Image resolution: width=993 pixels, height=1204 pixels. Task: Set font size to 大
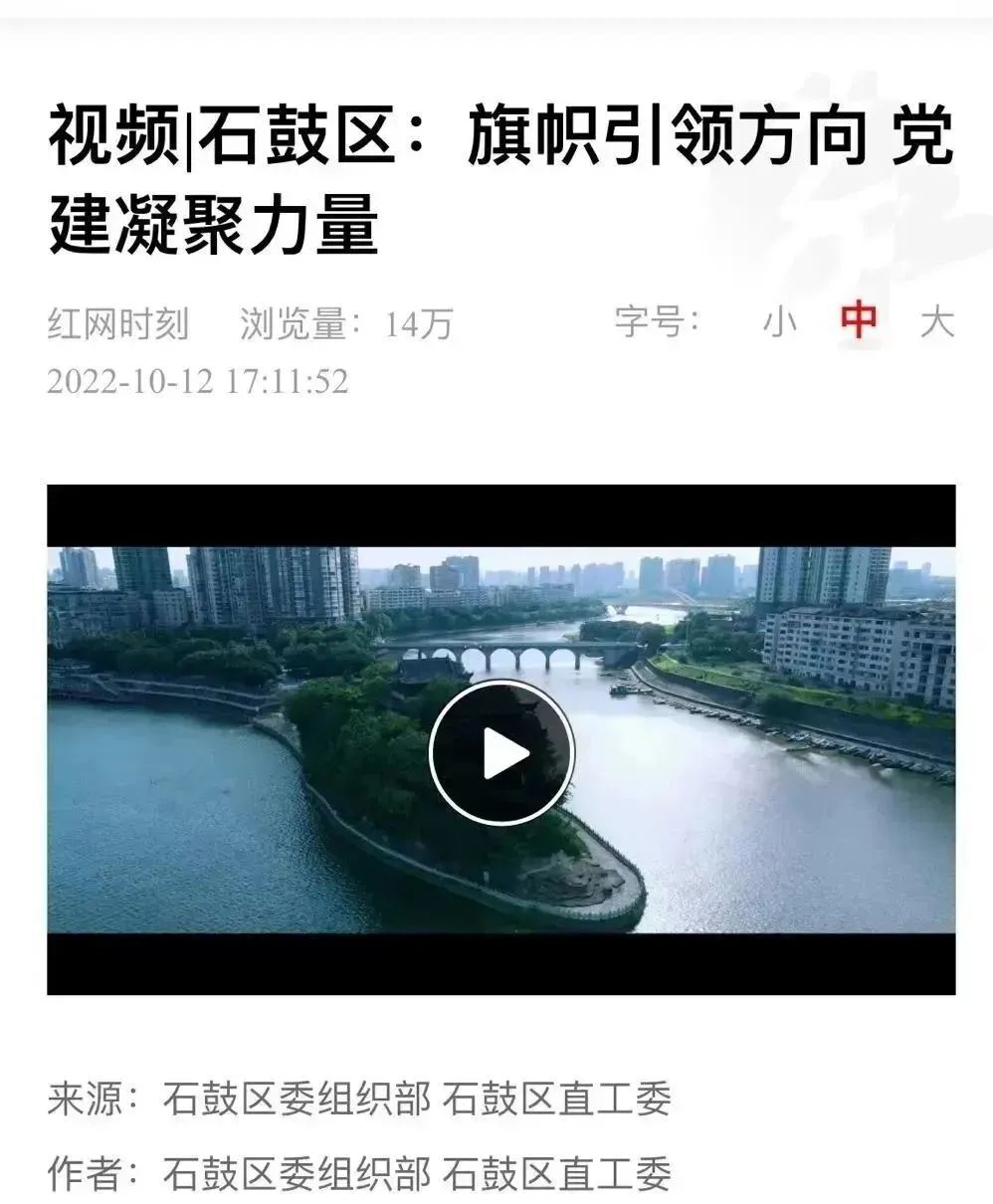[936, 322]
